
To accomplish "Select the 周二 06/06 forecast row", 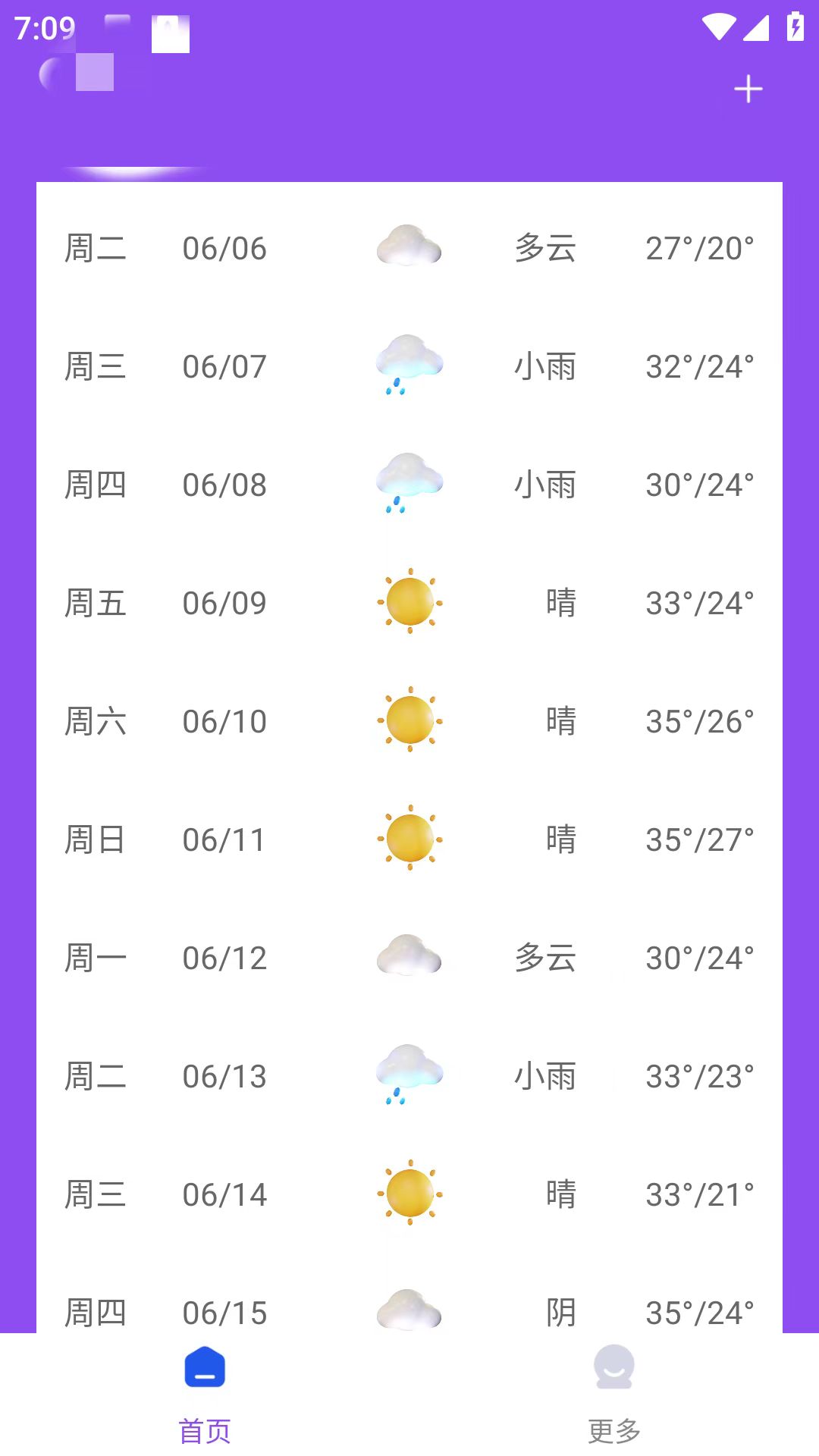I will [x=409, y=246].
